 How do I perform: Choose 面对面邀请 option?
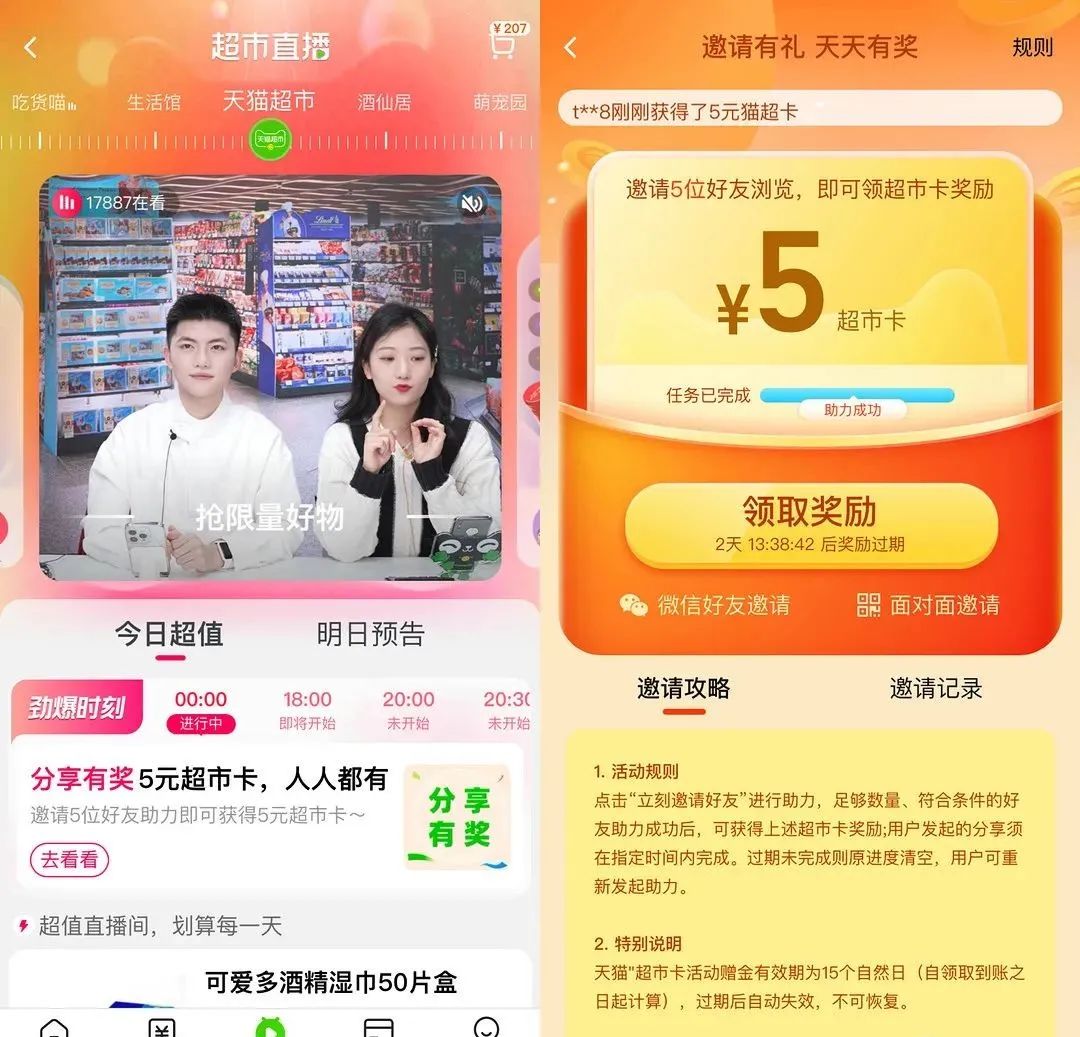[928, 605]
